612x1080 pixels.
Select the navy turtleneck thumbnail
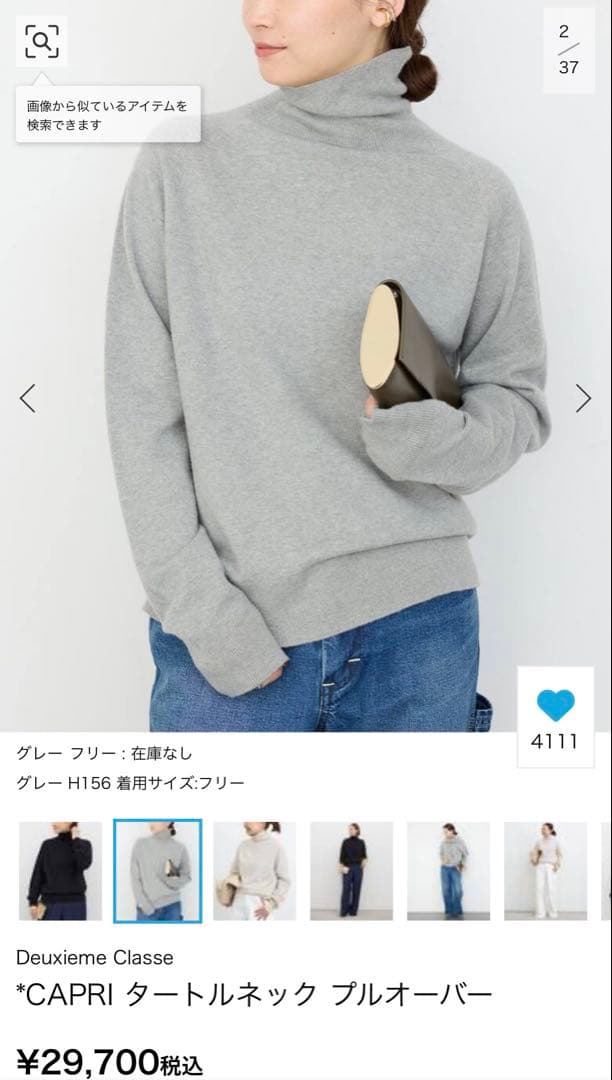[60, 871]
